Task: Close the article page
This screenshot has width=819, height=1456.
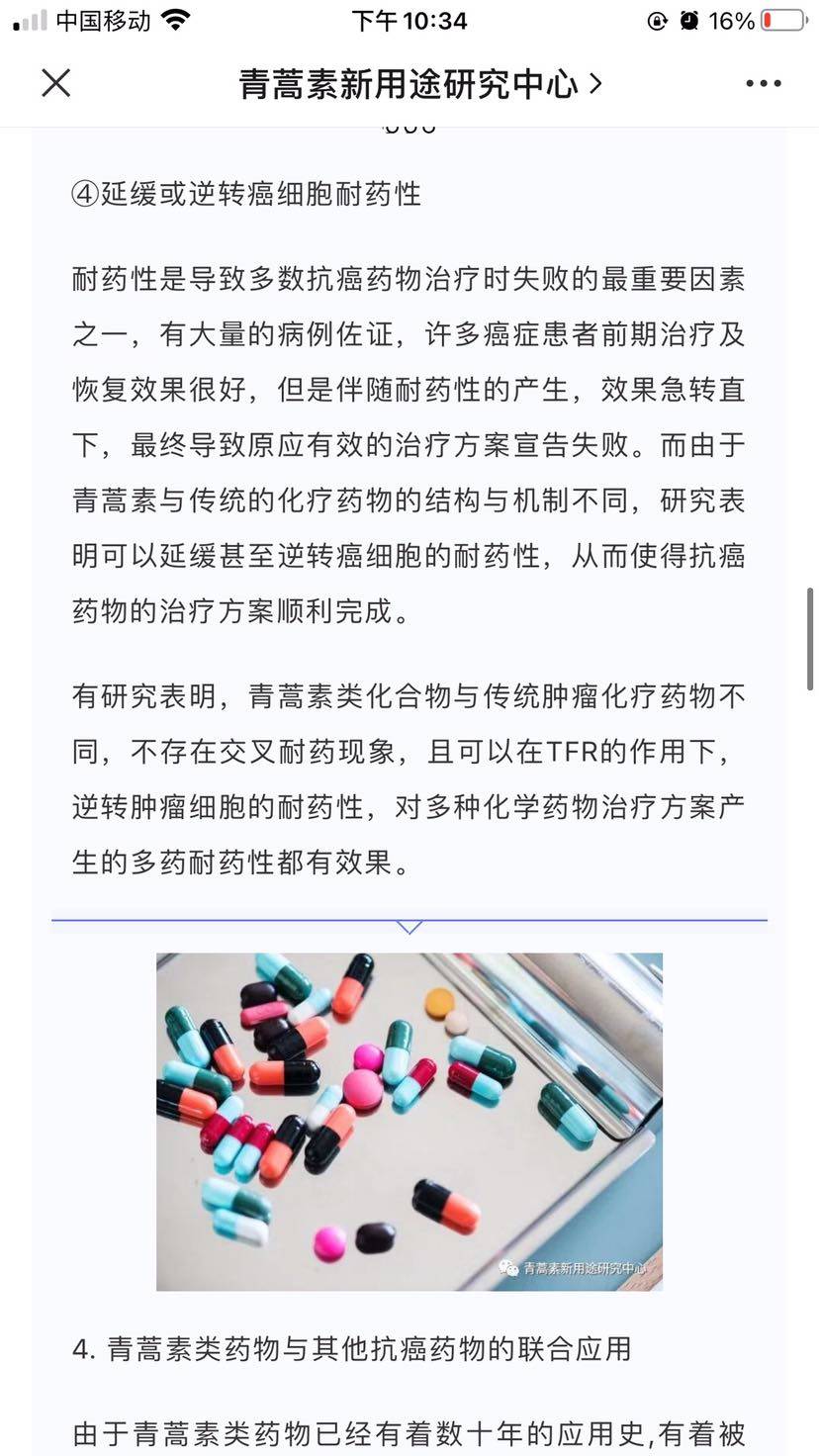Action: 56,84
